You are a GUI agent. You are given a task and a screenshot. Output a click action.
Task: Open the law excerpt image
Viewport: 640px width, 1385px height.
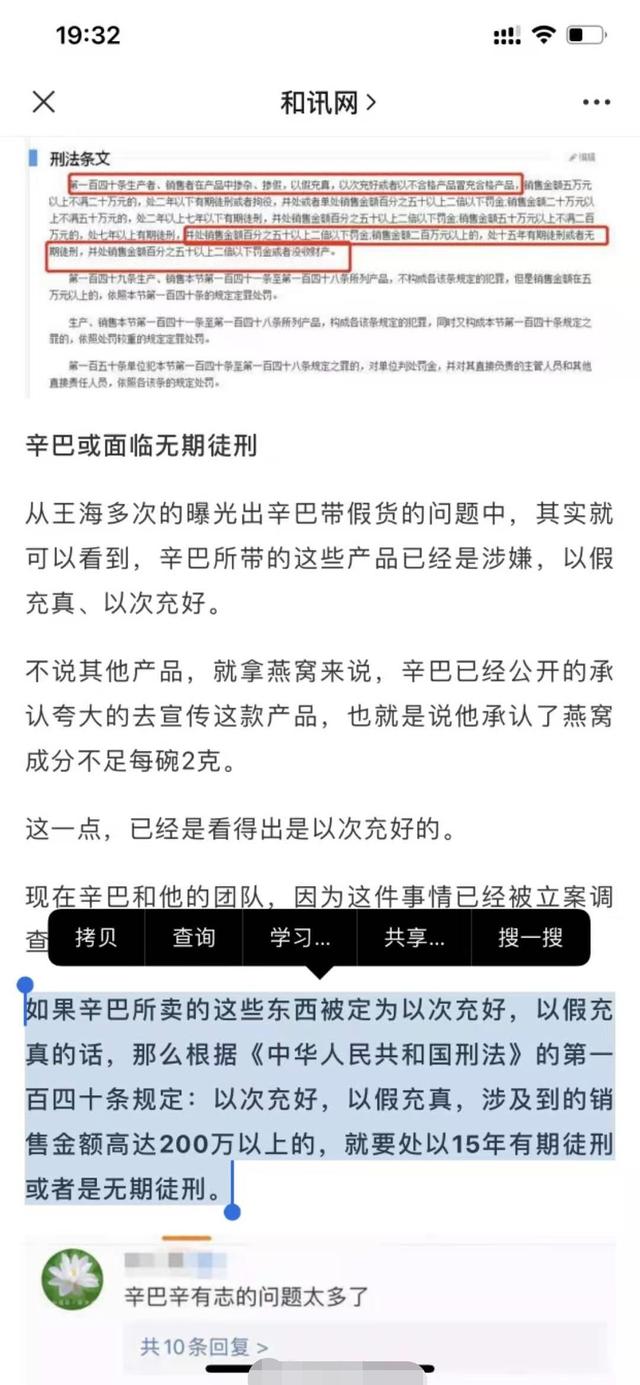(x=320, y=268)
